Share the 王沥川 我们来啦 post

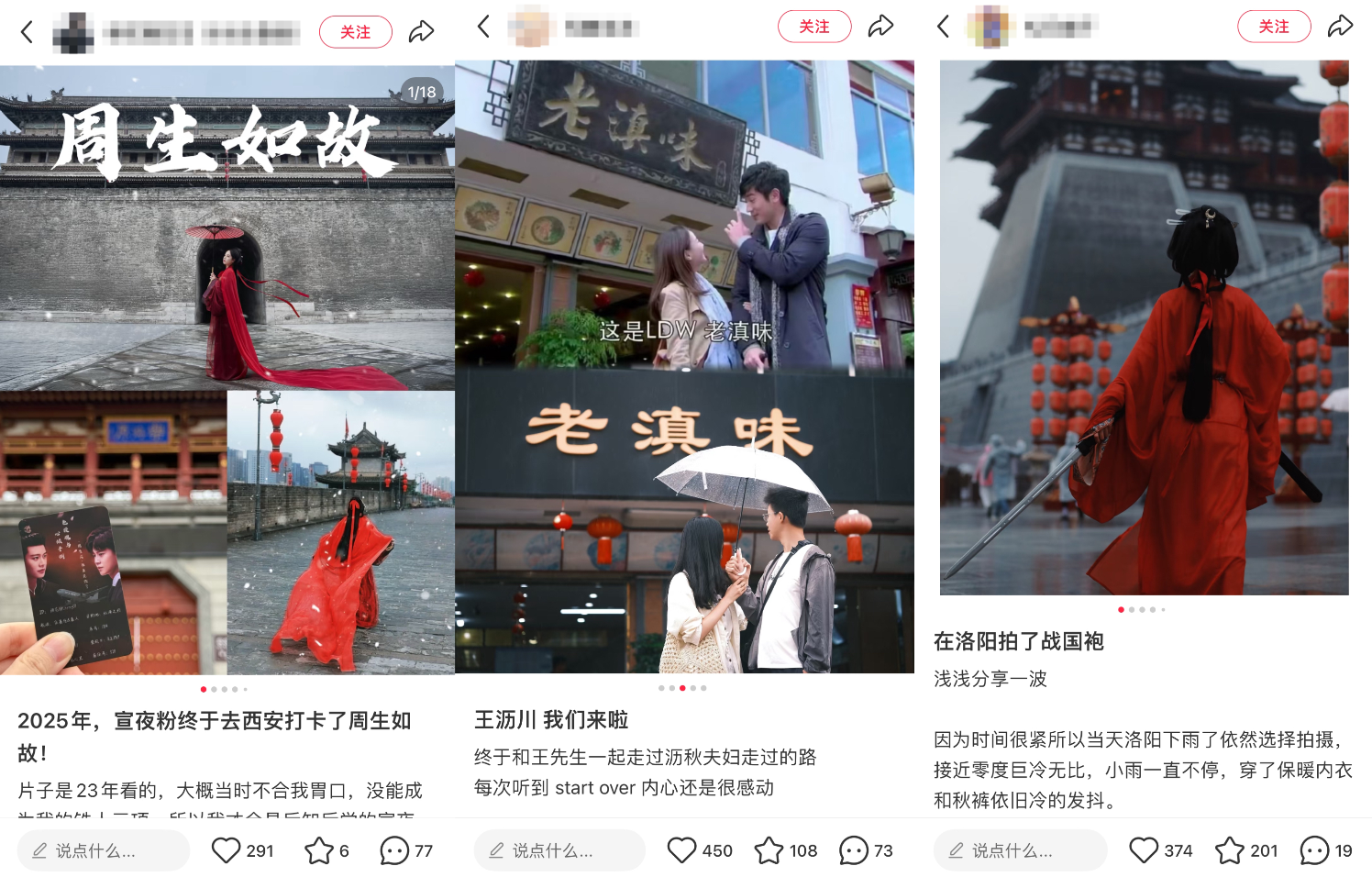click(880, 27)
